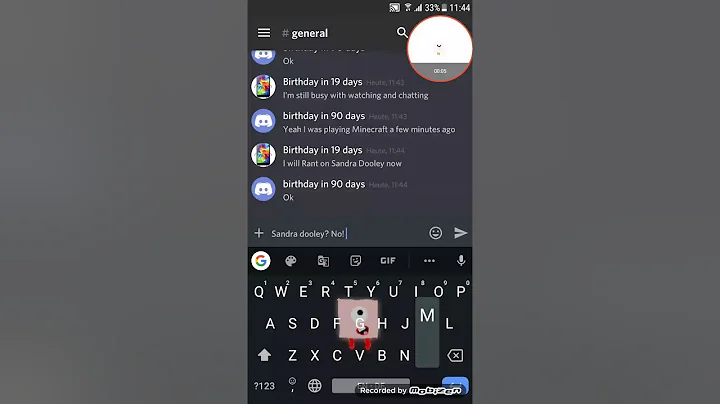
Task: Start voice typing with the microphone
Action: click(x=460, y=261)
